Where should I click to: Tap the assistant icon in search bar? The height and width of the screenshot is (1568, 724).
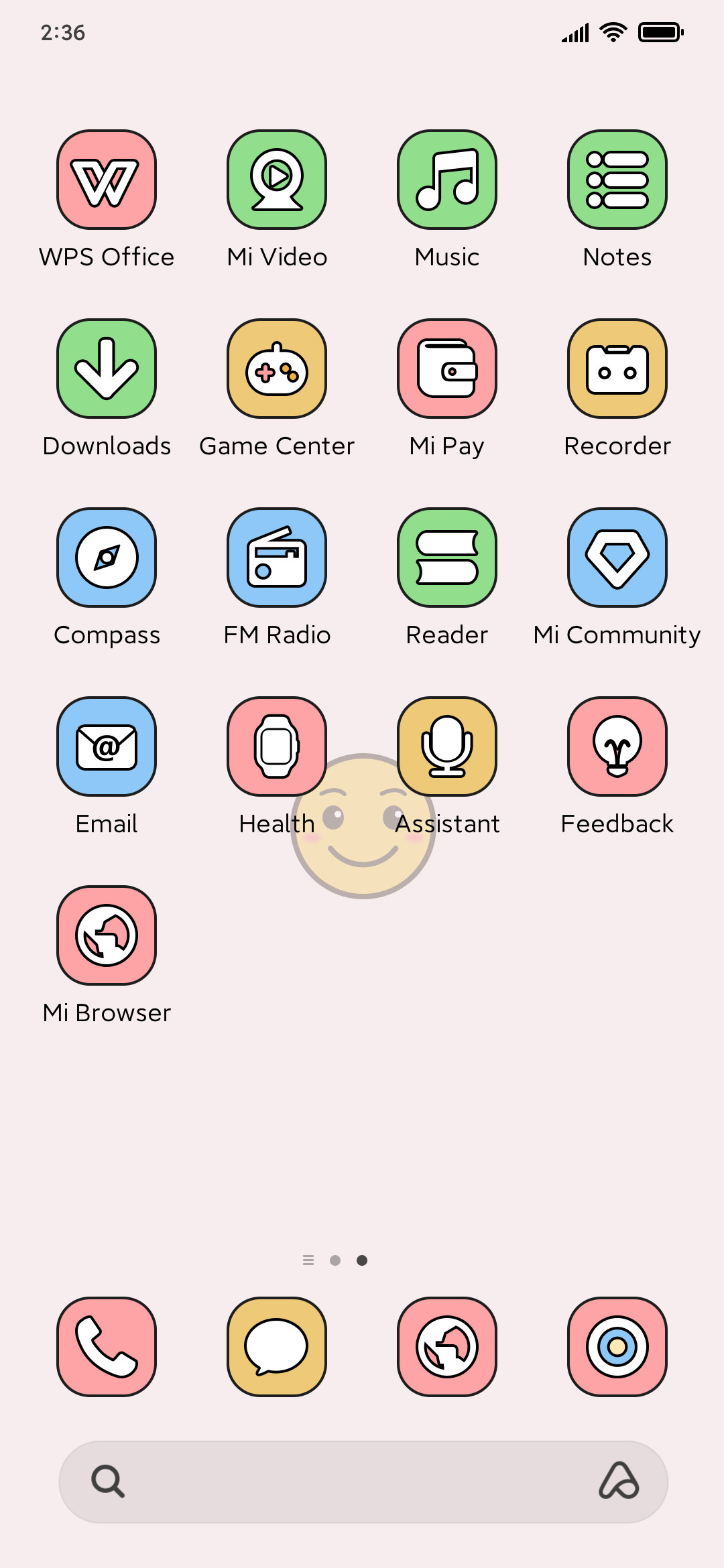[x=619, y=1480]
